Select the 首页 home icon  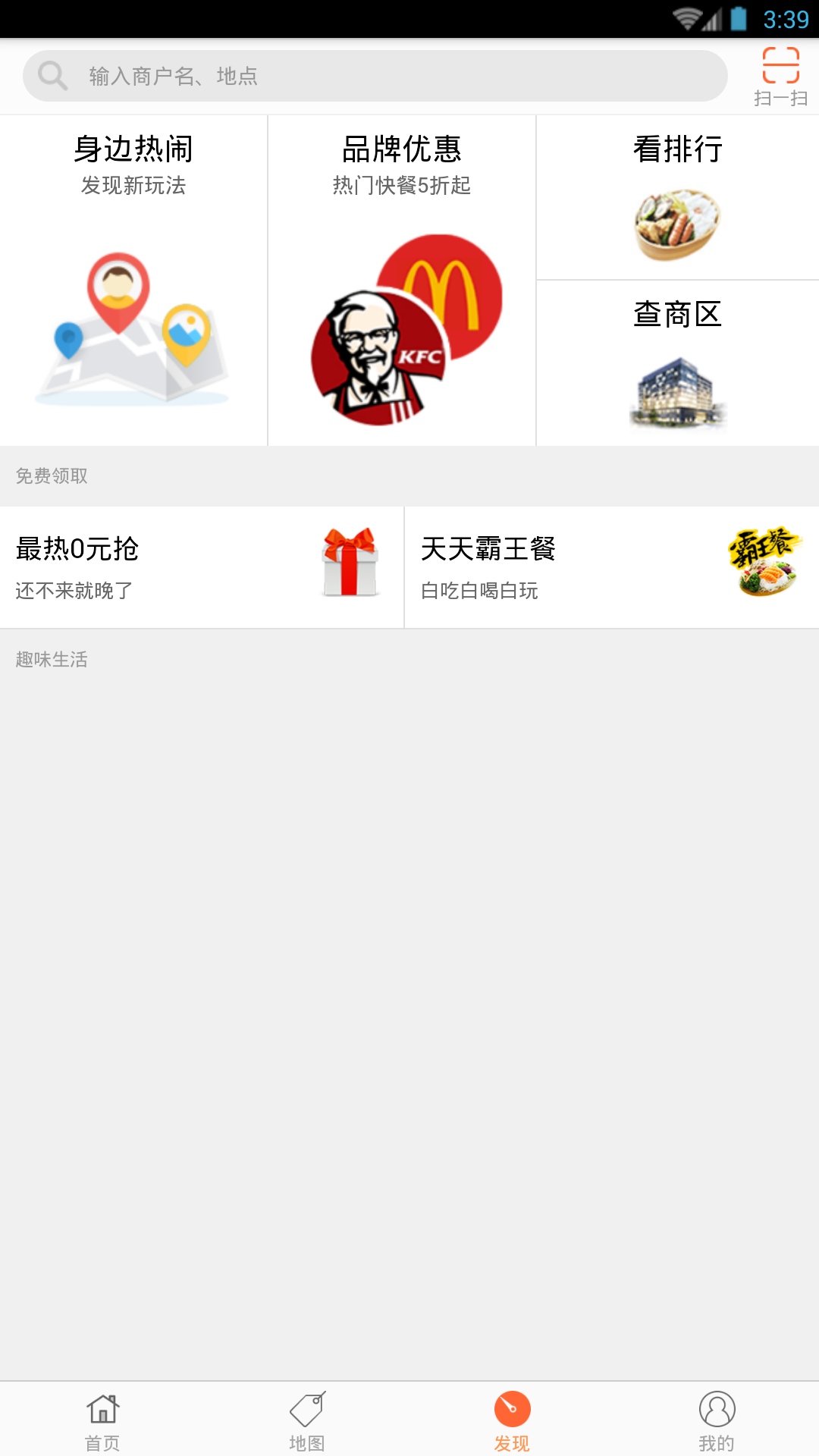[102, 1407]
